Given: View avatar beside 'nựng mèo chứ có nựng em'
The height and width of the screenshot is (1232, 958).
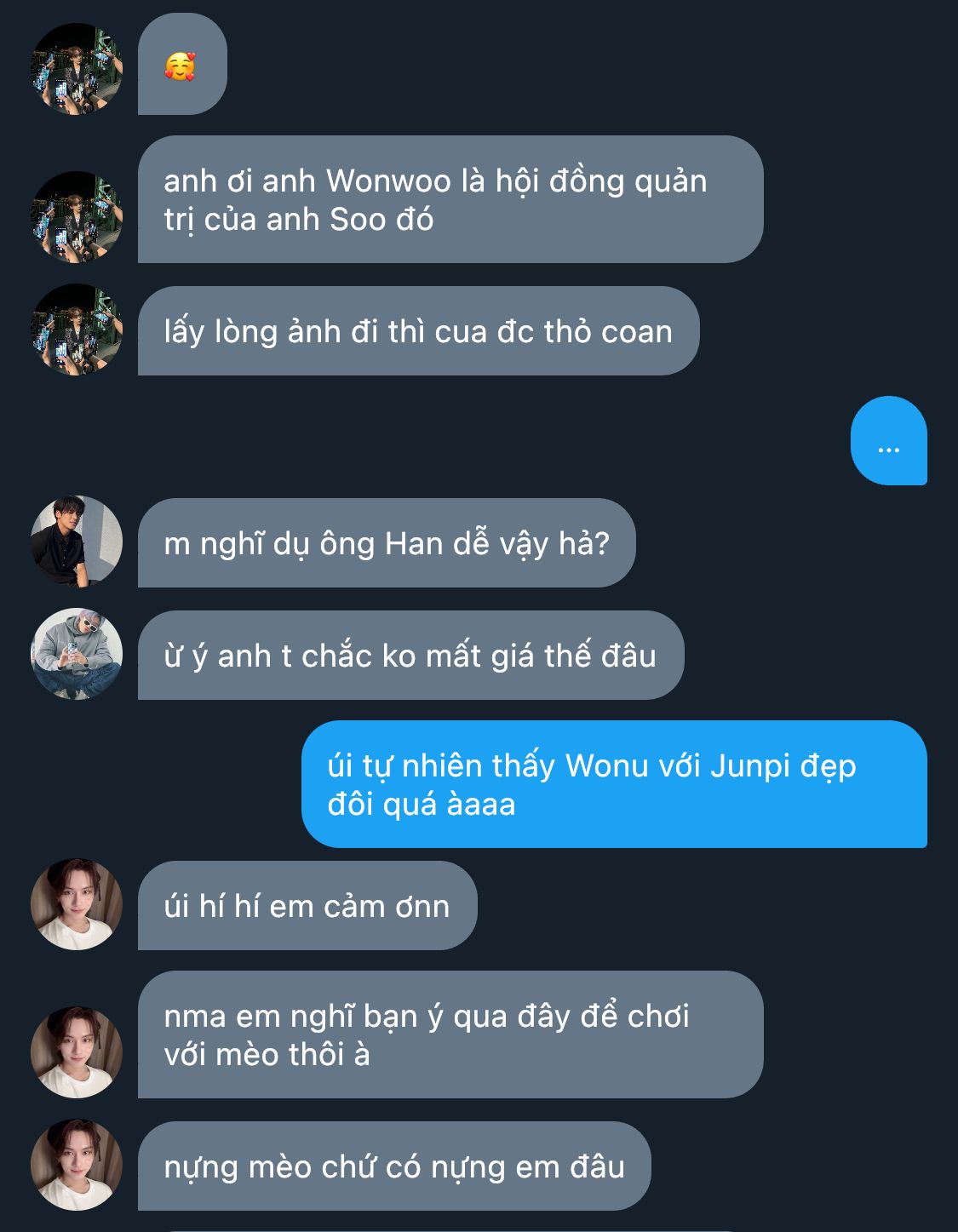Looking at the screenshot, I should (x=77, y=1165).
